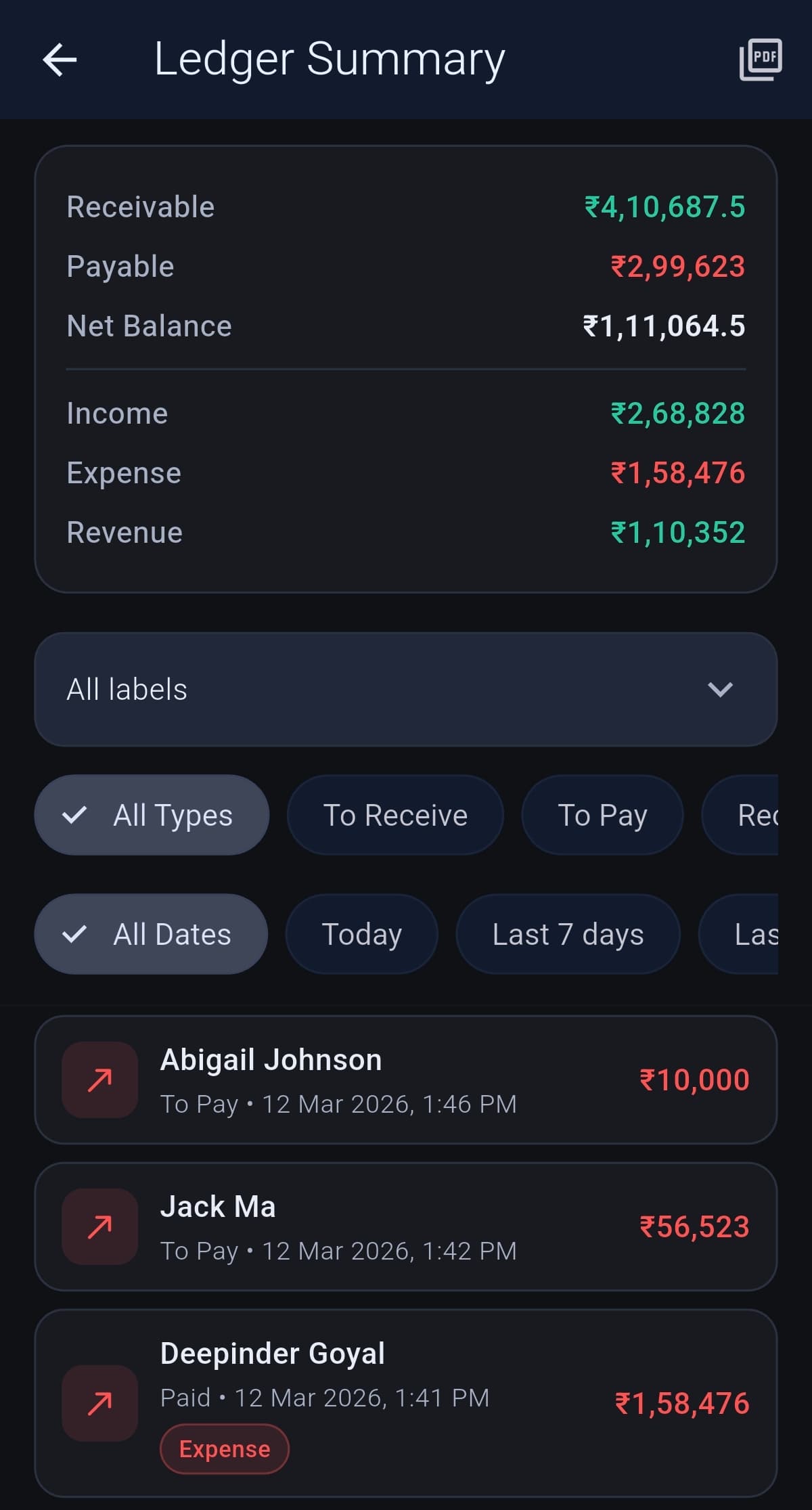Click Deepinder Goyal's transaction arrow icon
Screen dimensions: 812x1510
[99, 1404]
